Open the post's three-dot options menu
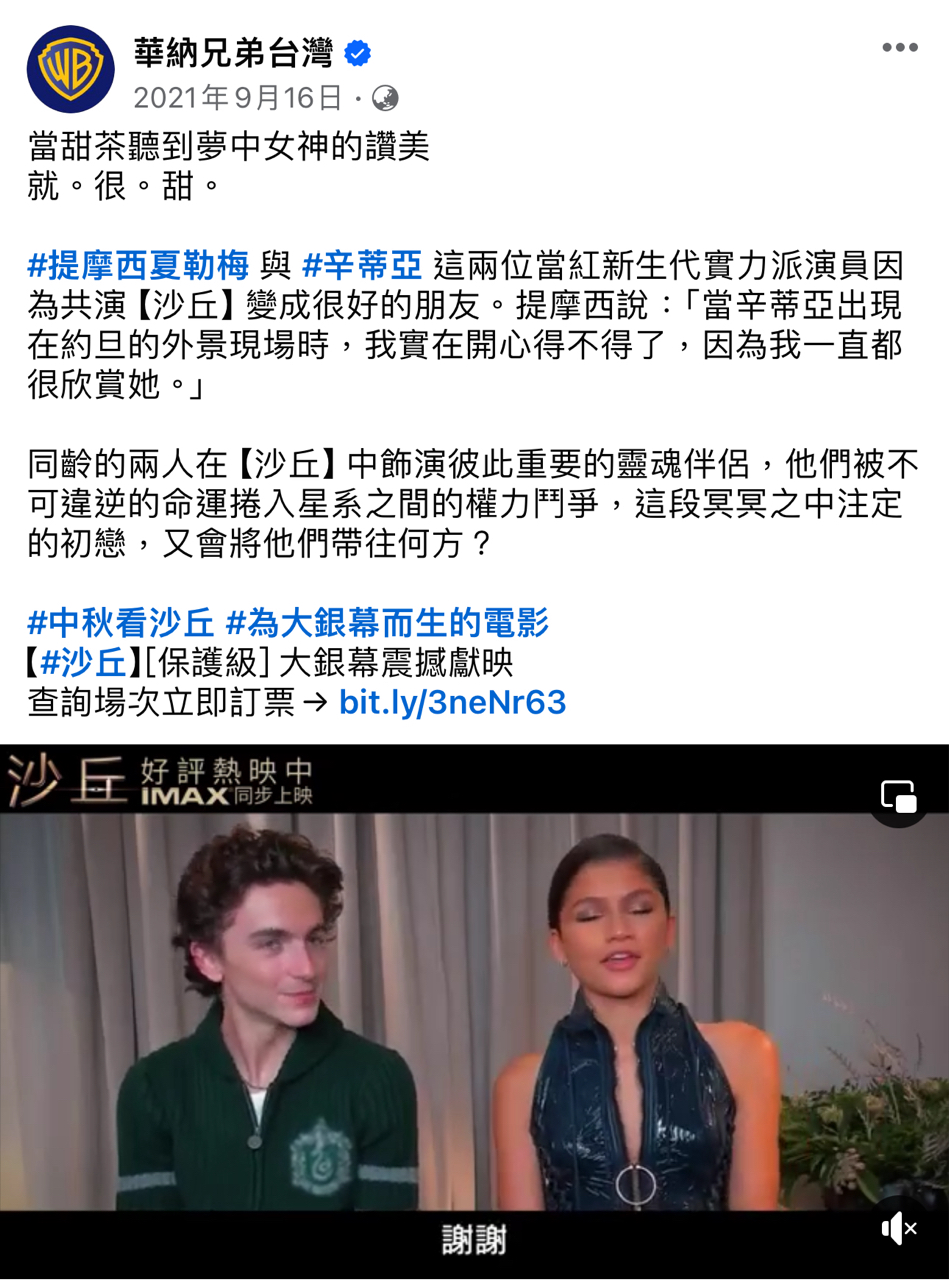Viewport: 949px width, 1280px height. [x=899, y=48]
